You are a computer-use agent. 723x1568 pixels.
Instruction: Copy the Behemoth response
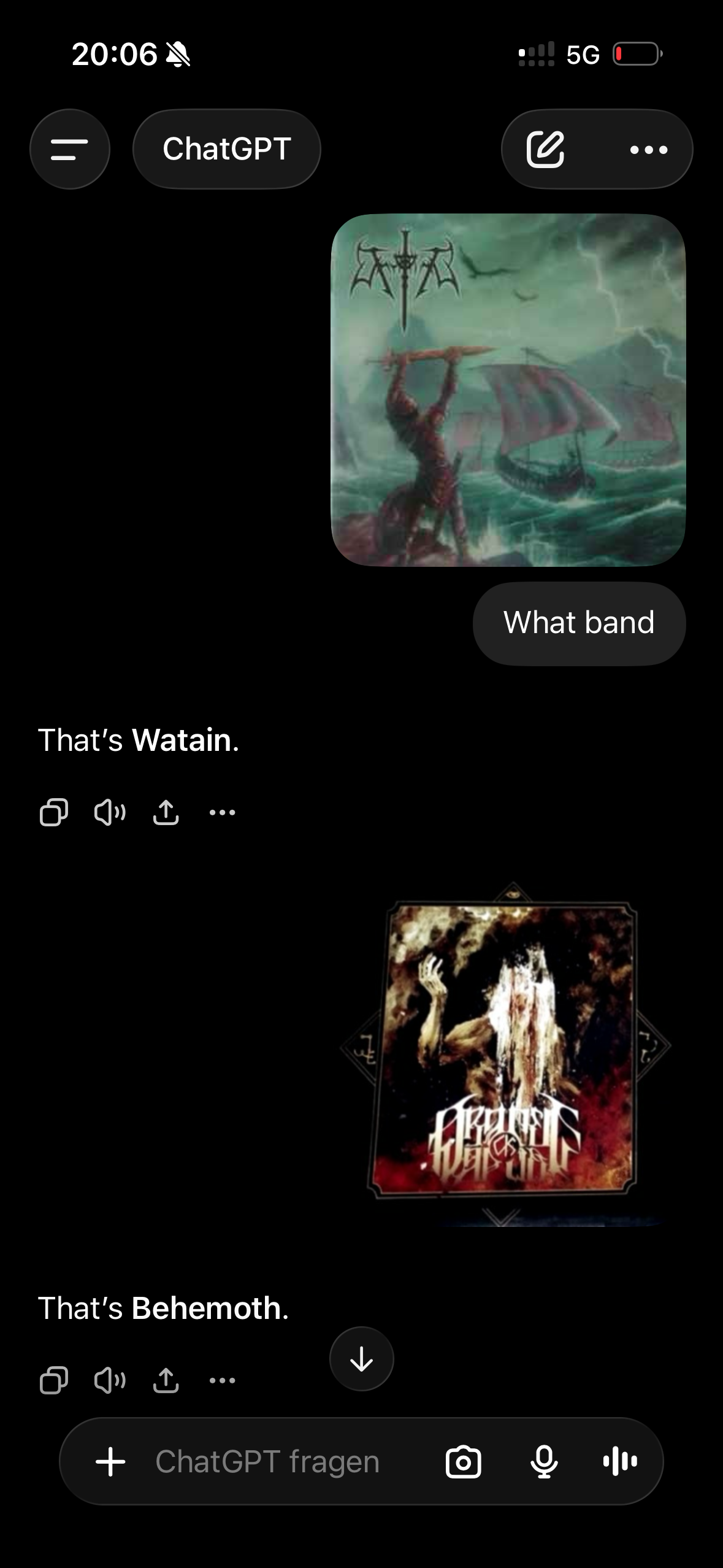click(x=53, y=1381)
